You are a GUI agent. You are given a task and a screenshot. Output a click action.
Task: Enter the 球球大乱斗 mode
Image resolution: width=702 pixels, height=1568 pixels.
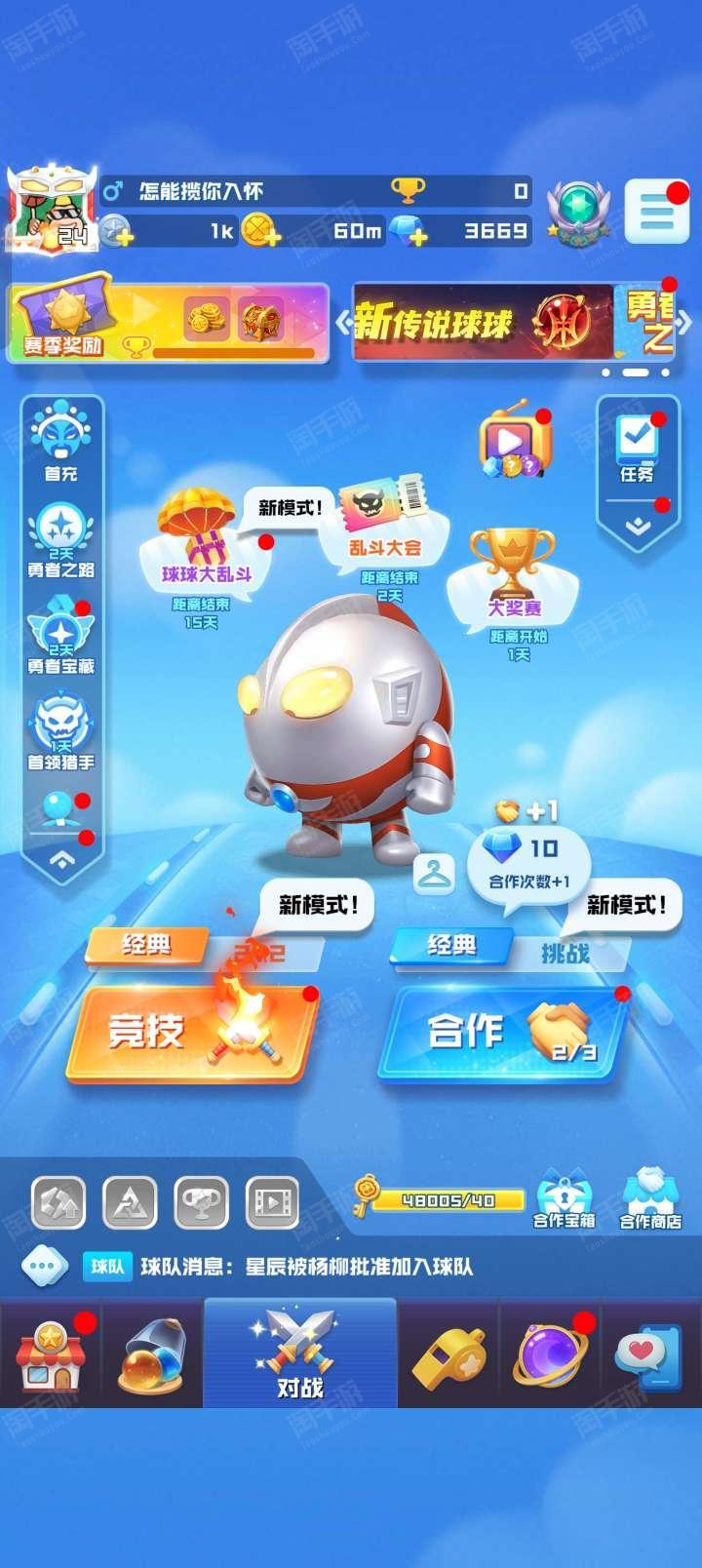click(205, 551)
